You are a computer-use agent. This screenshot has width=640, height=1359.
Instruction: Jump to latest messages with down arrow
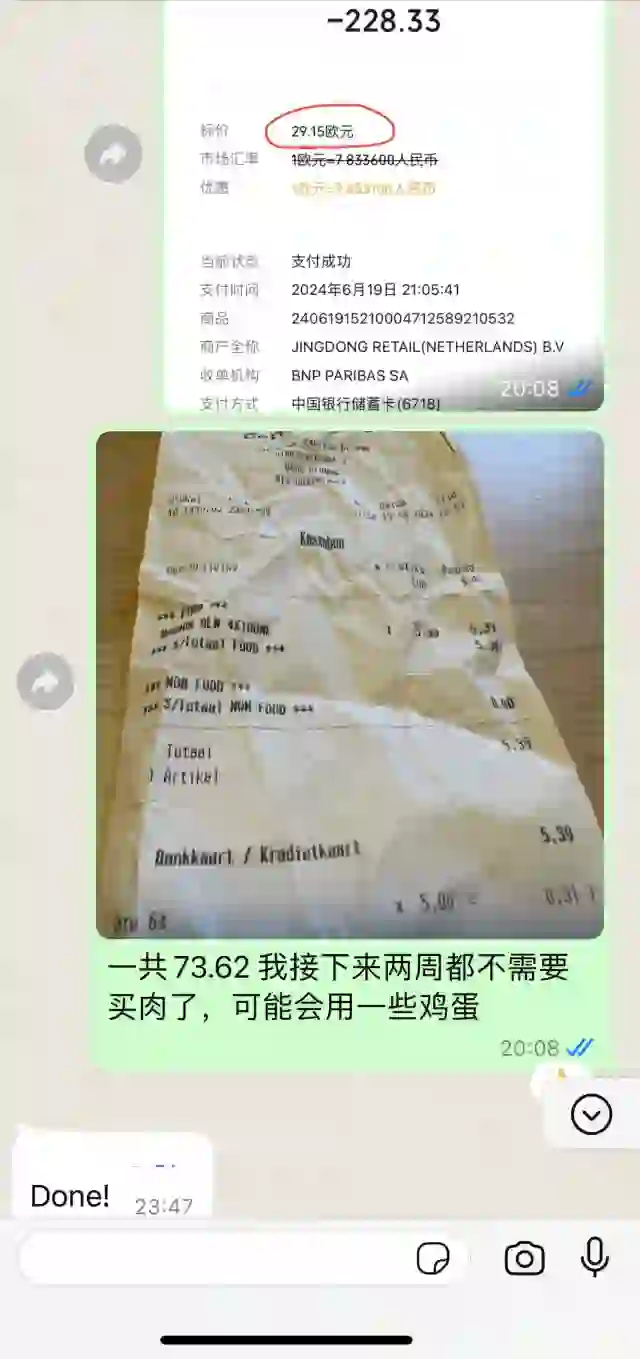click(x=591, y=1113)
